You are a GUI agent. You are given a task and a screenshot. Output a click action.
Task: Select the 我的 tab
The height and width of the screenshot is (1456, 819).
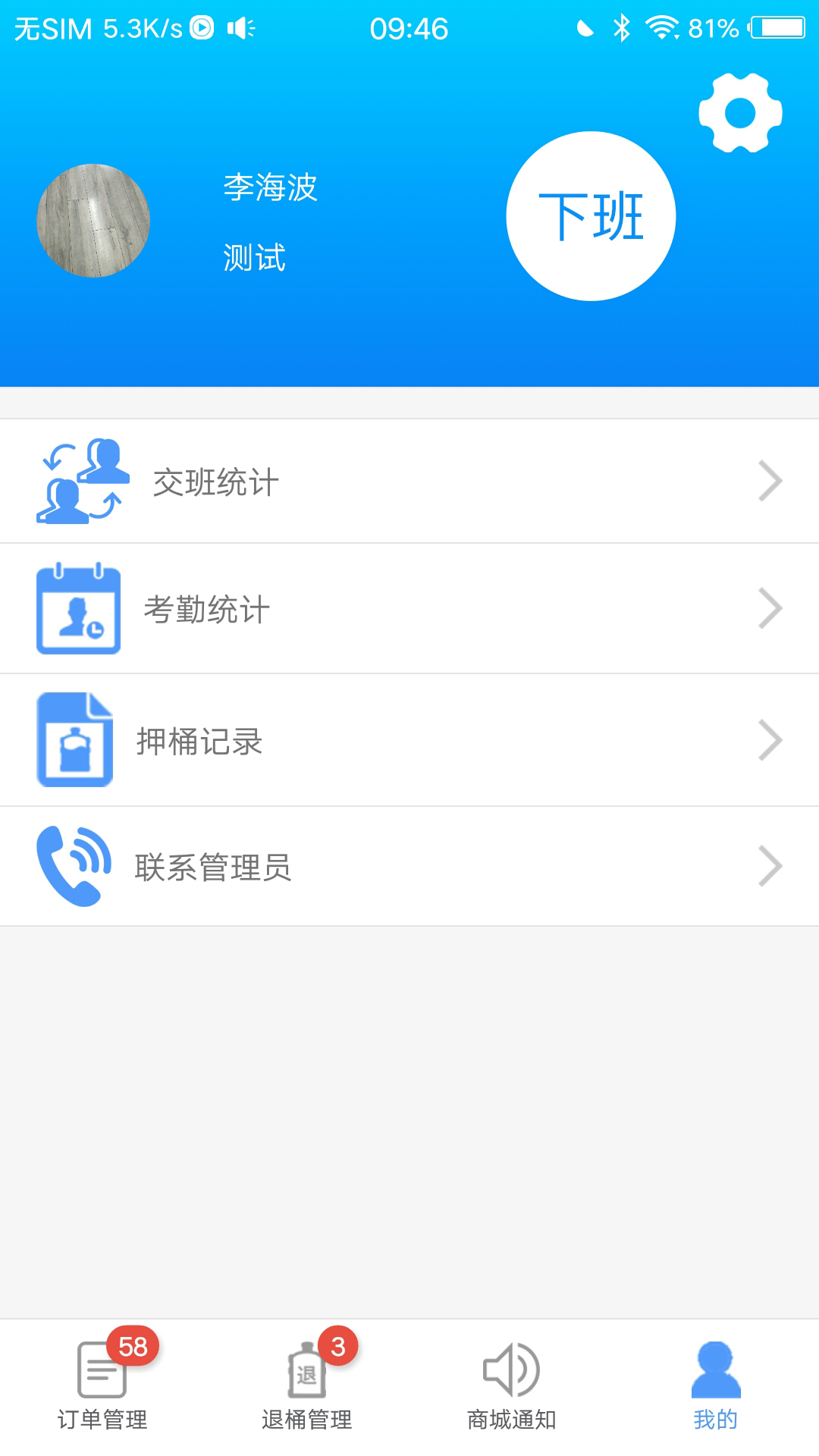715,1386
